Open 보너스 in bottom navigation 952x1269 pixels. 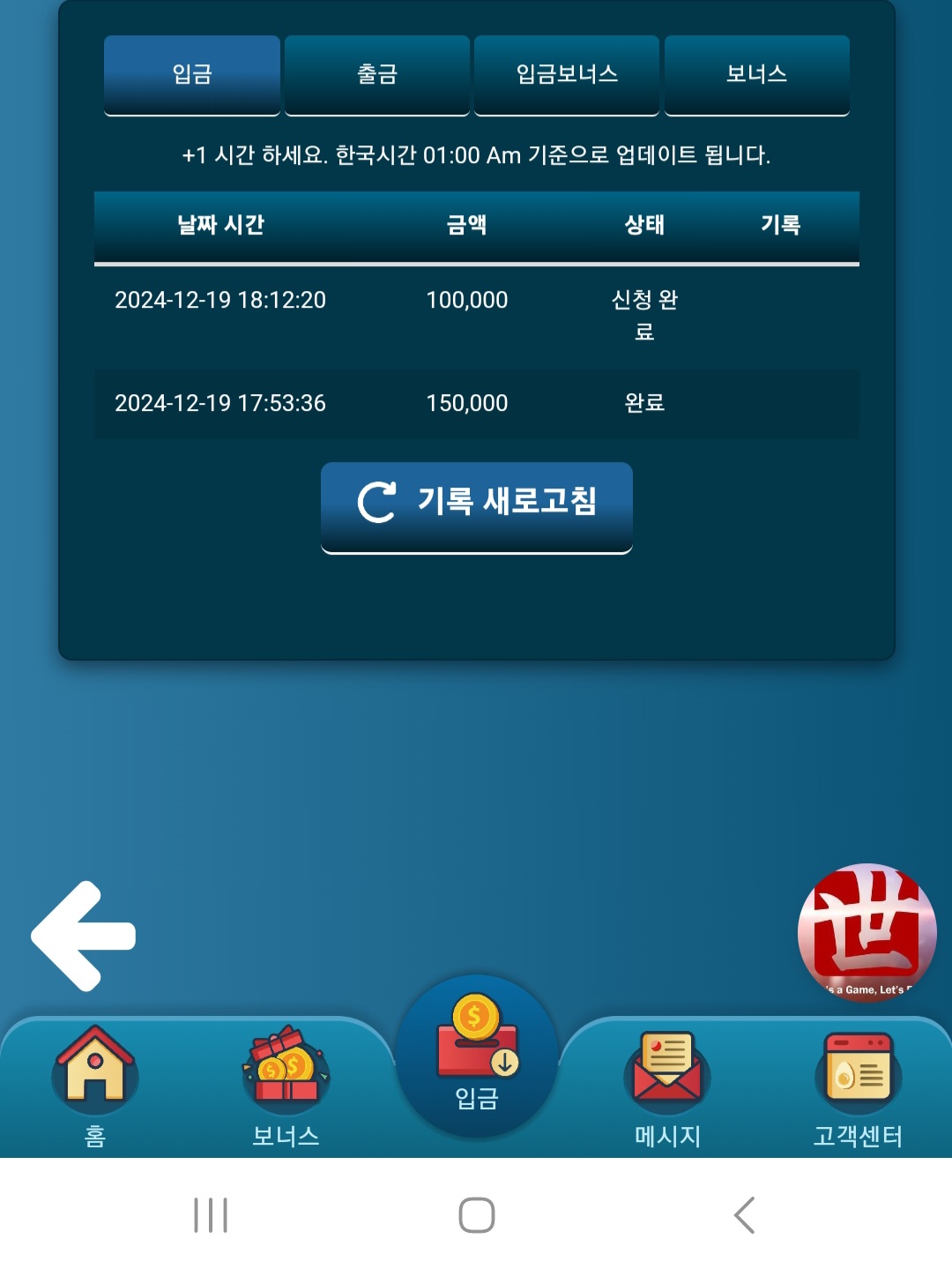pyautogui.click(x=286, y=1086)
